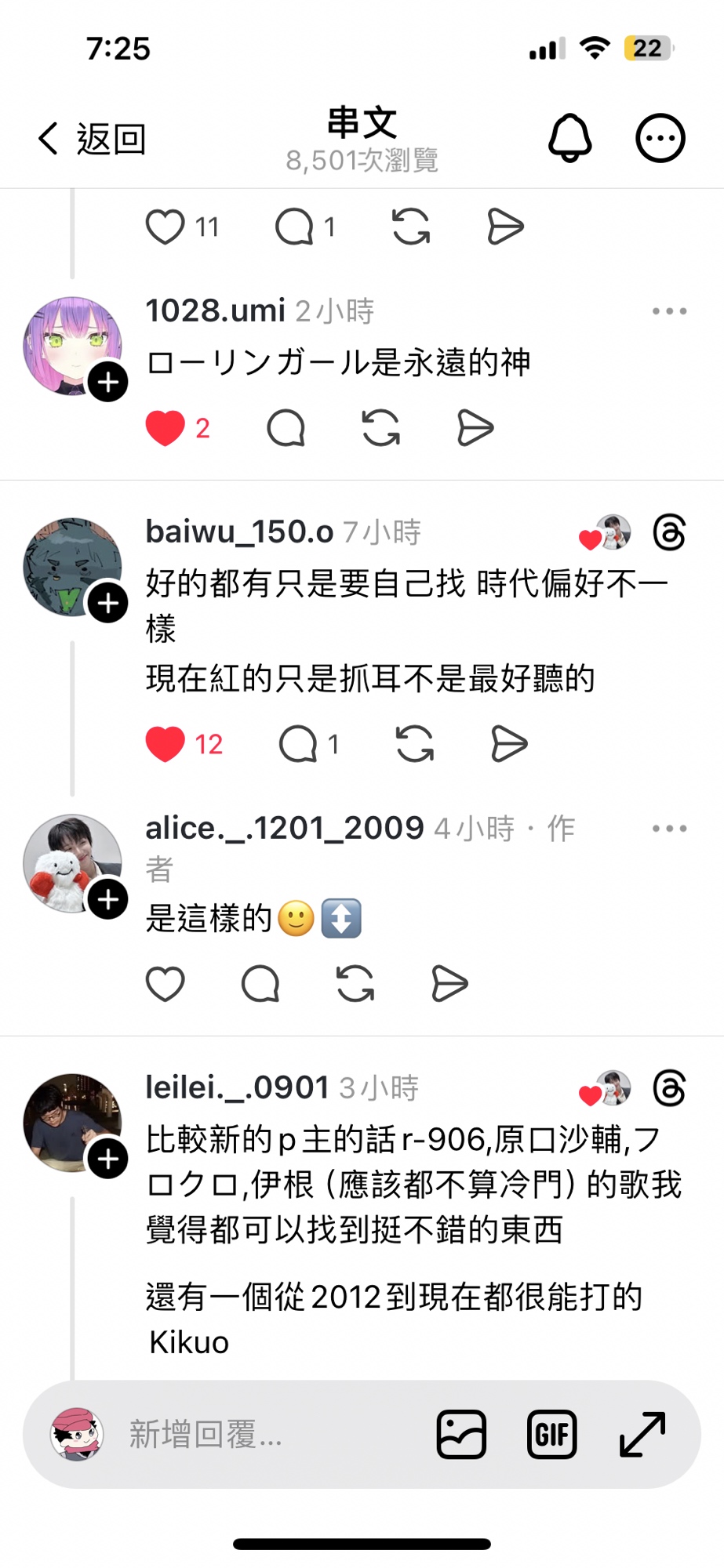Share baiwu_150.o's comment

tap(509, 744)
